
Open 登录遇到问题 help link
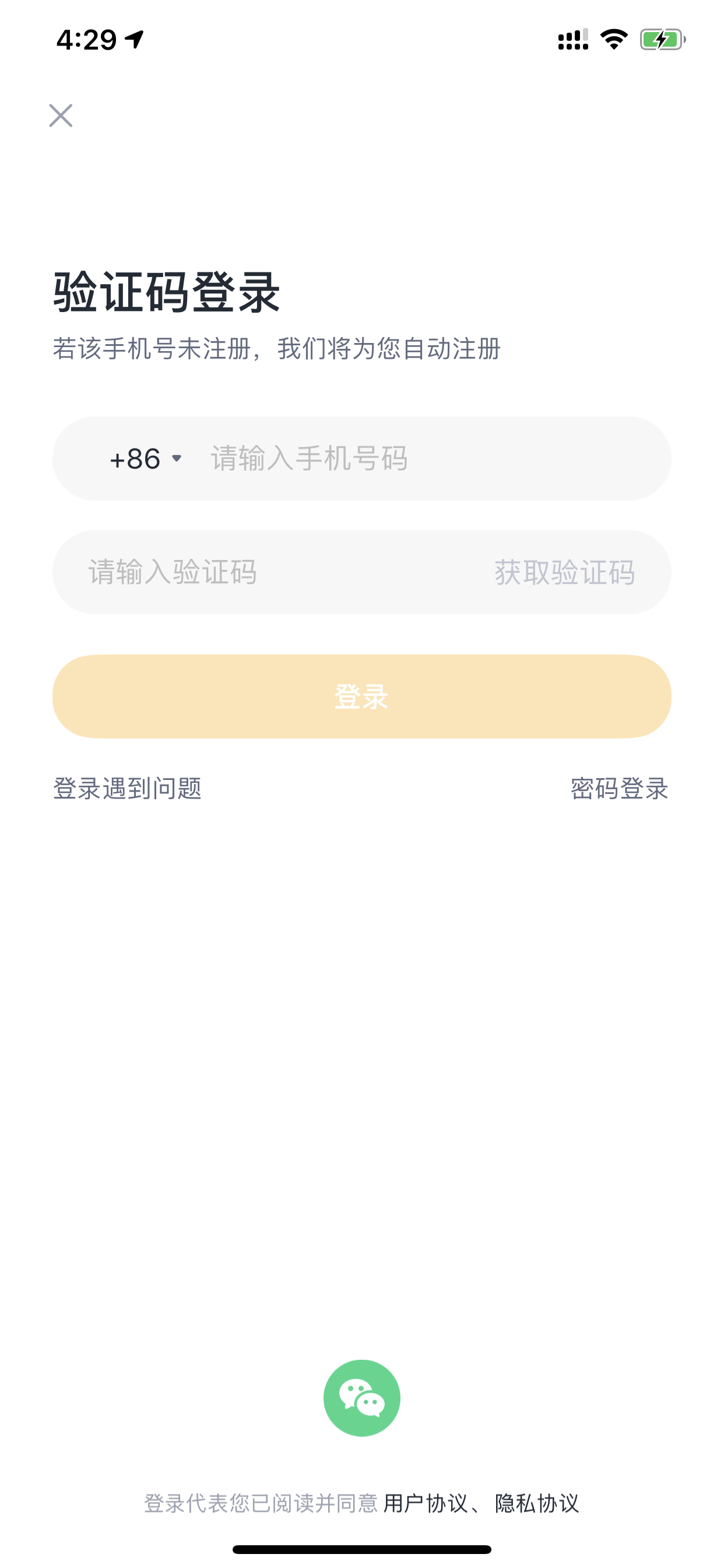127,788
